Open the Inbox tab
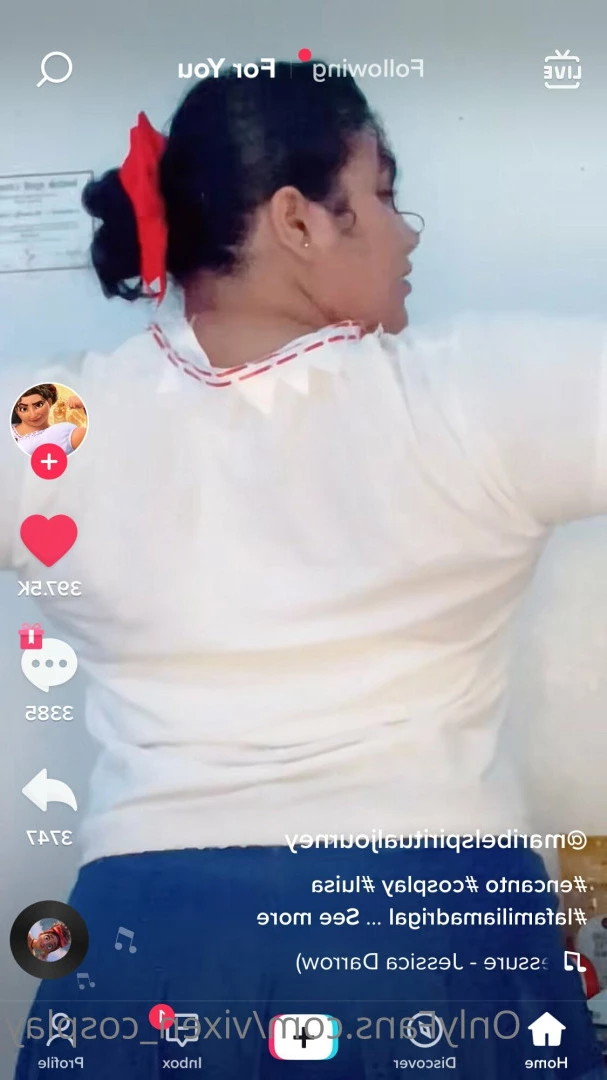The image size is (607, 1080). click(181, 1040)
